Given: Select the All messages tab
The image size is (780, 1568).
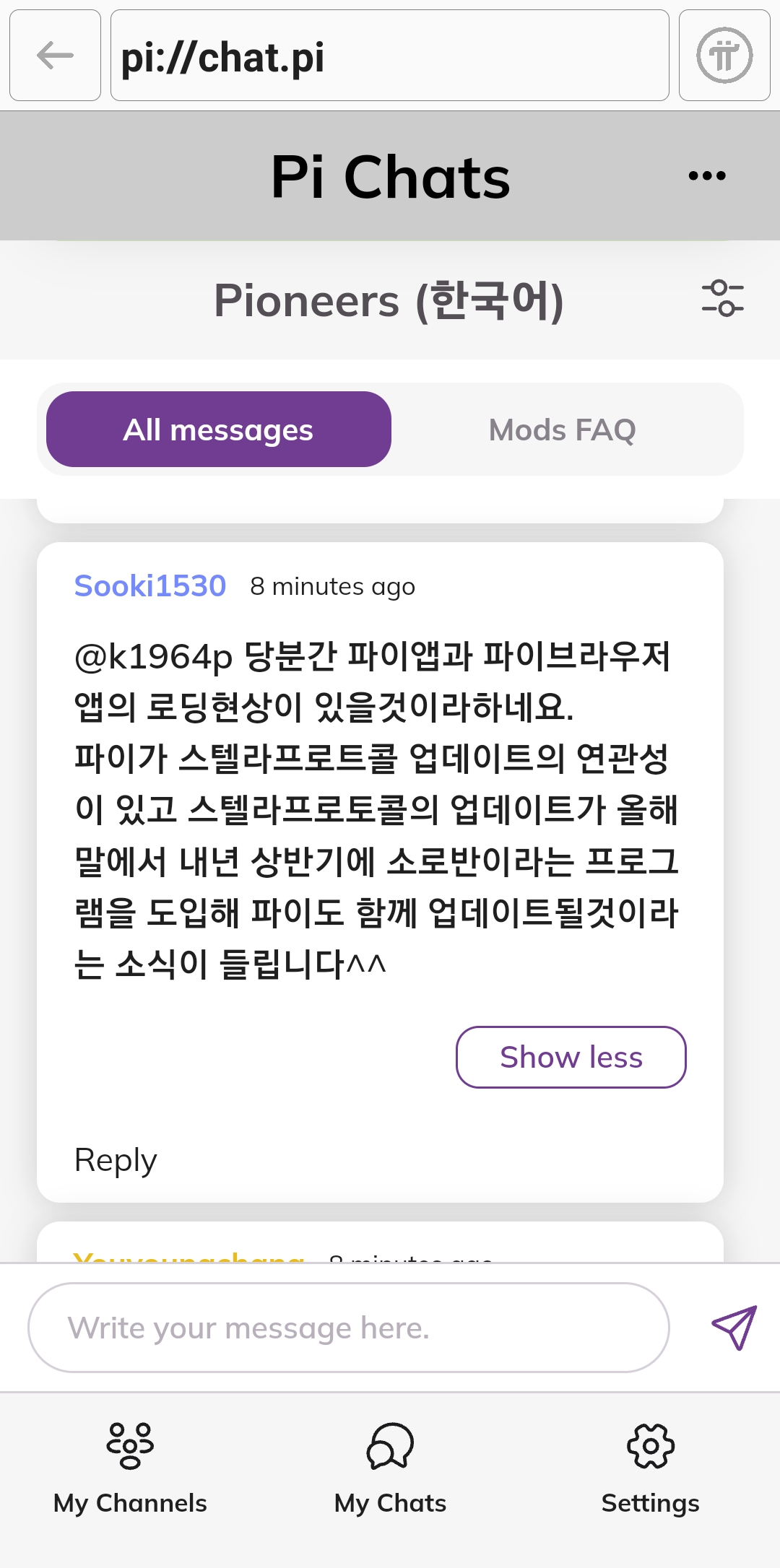Looking at the screenshot, I should coord(219,430).
